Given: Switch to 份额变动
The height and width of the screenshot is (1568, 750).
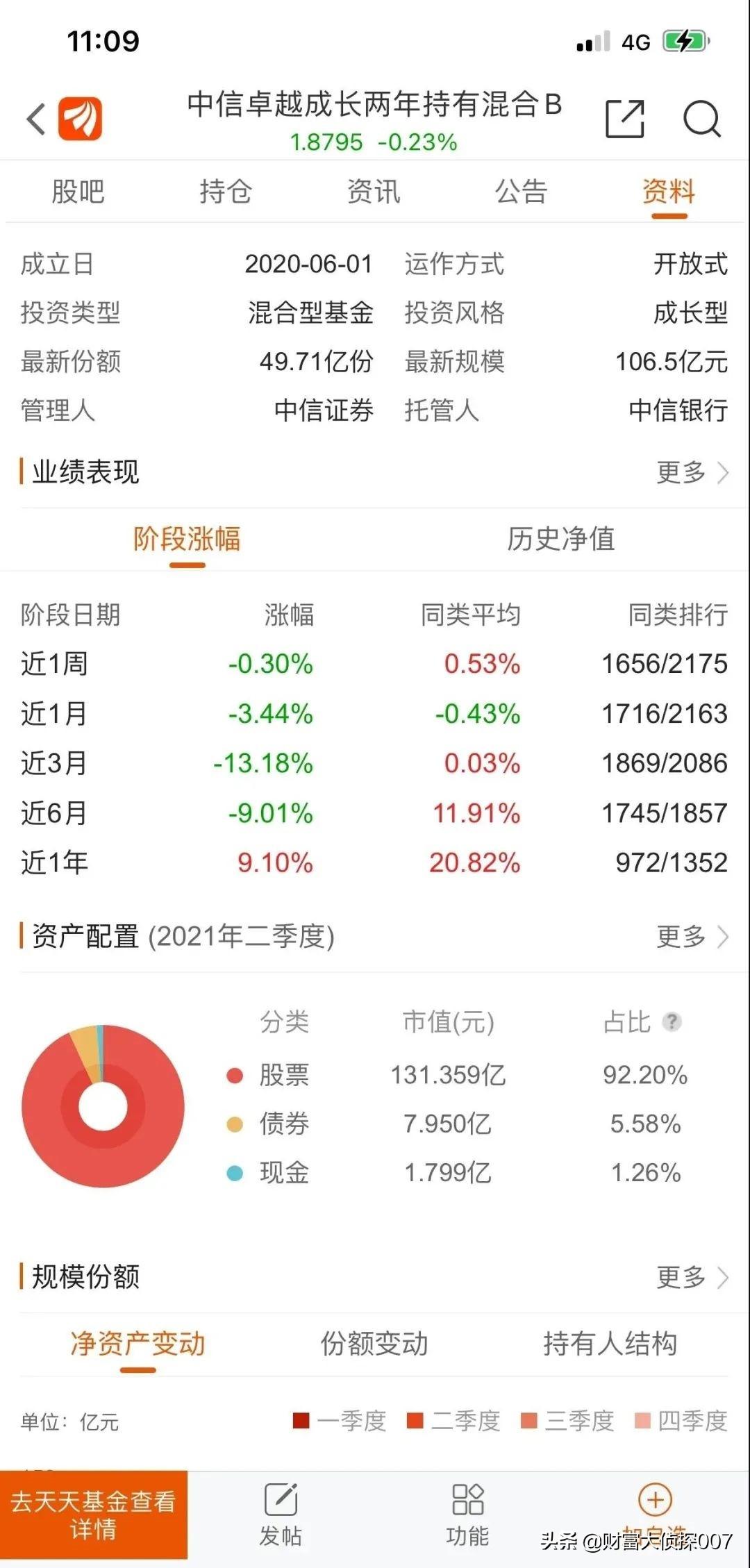Looking at the screenshot, I should (x=374, y=1344).
